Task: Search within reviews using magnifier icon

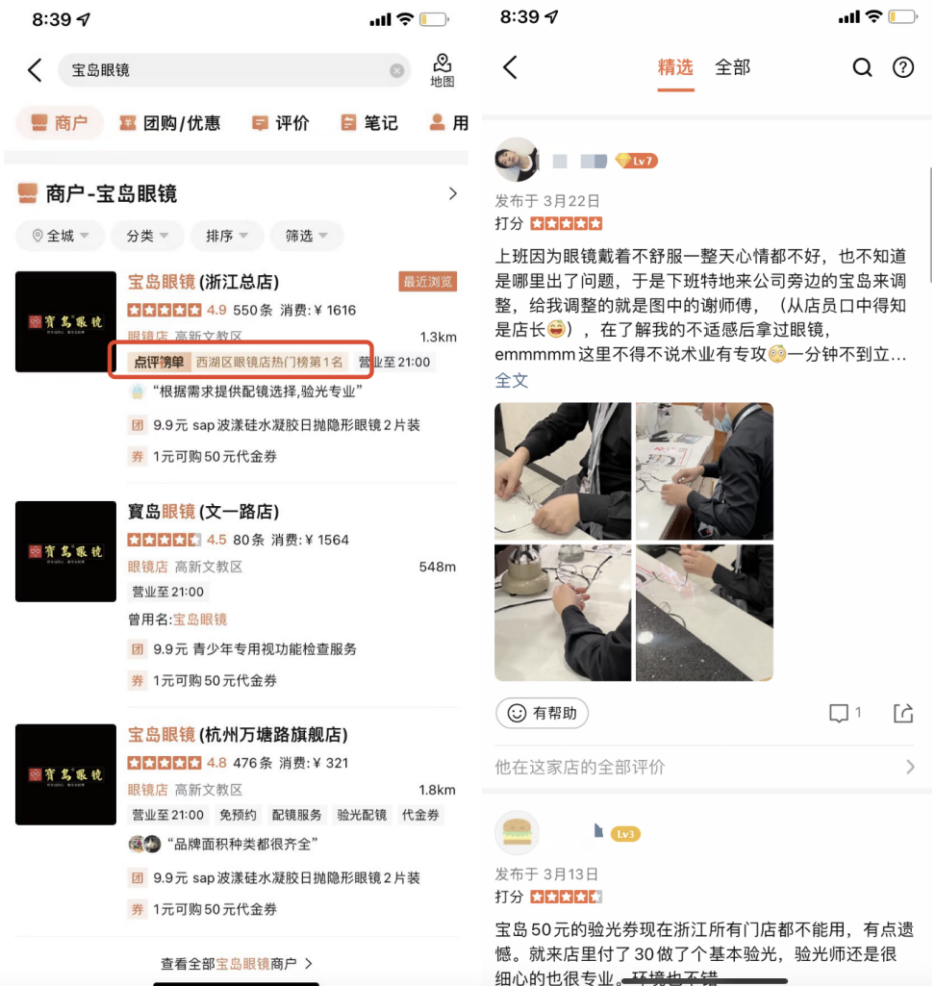Action: click(x=862, y=68)
